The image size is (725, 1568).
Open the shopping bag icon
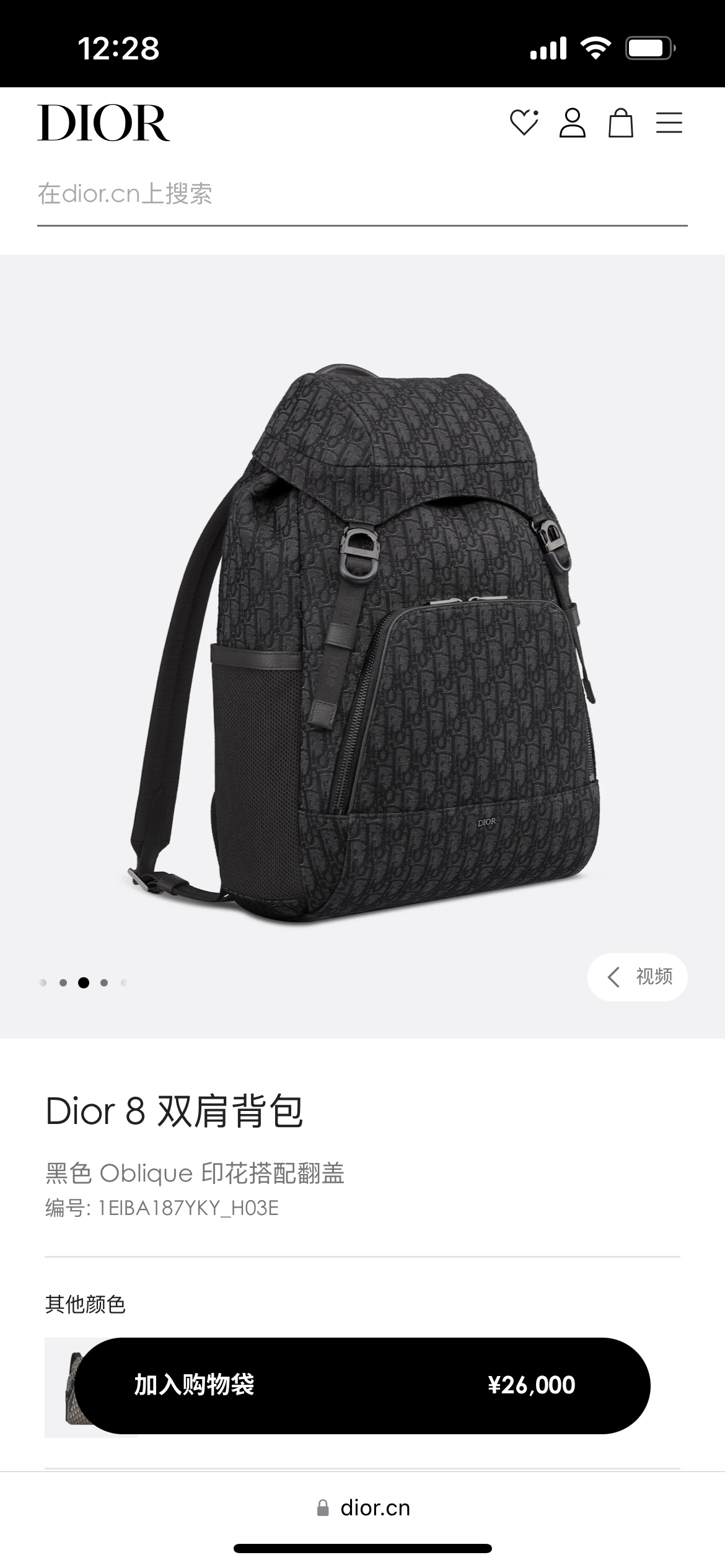point(621,123)
